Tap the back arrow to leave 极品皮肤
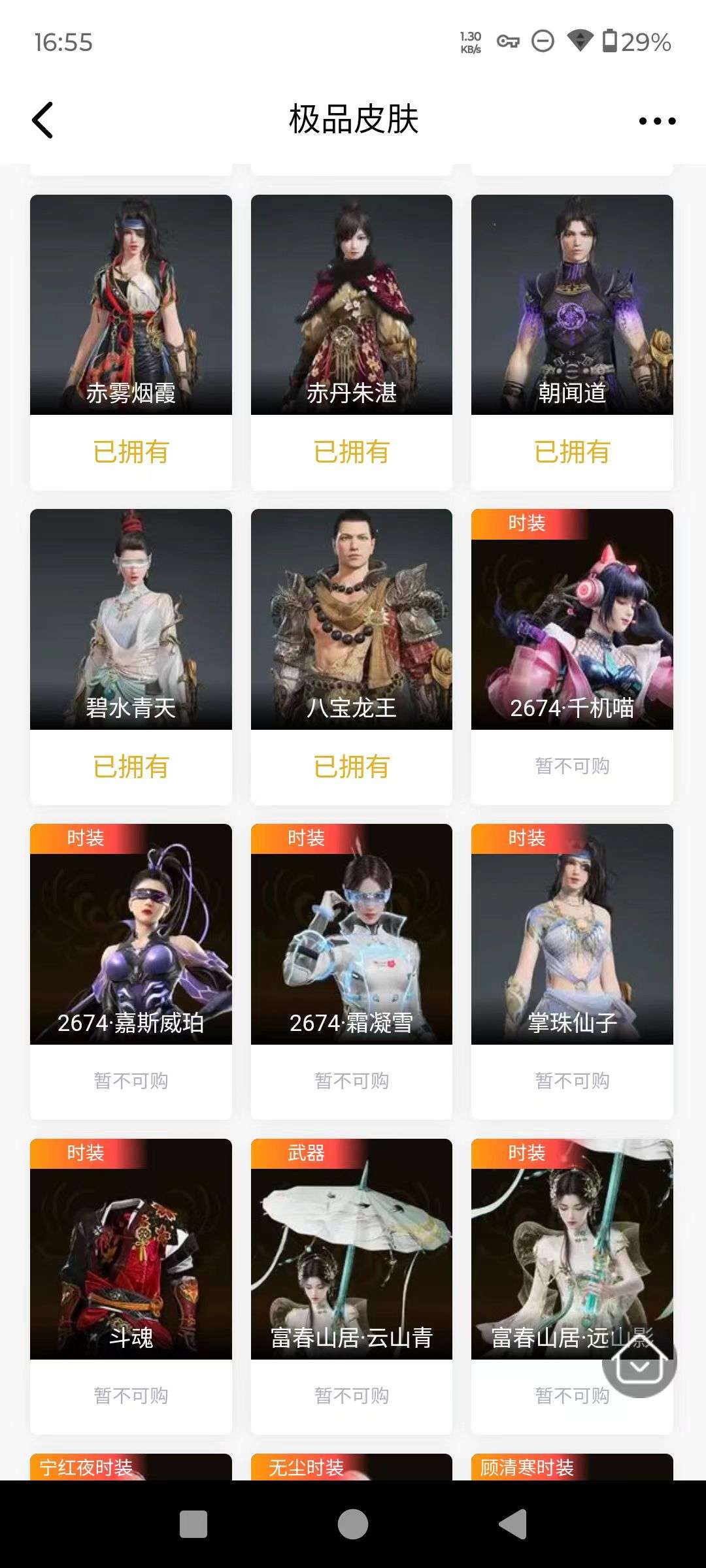Viewport: 706px width, 1568px height. pos(43,120)
